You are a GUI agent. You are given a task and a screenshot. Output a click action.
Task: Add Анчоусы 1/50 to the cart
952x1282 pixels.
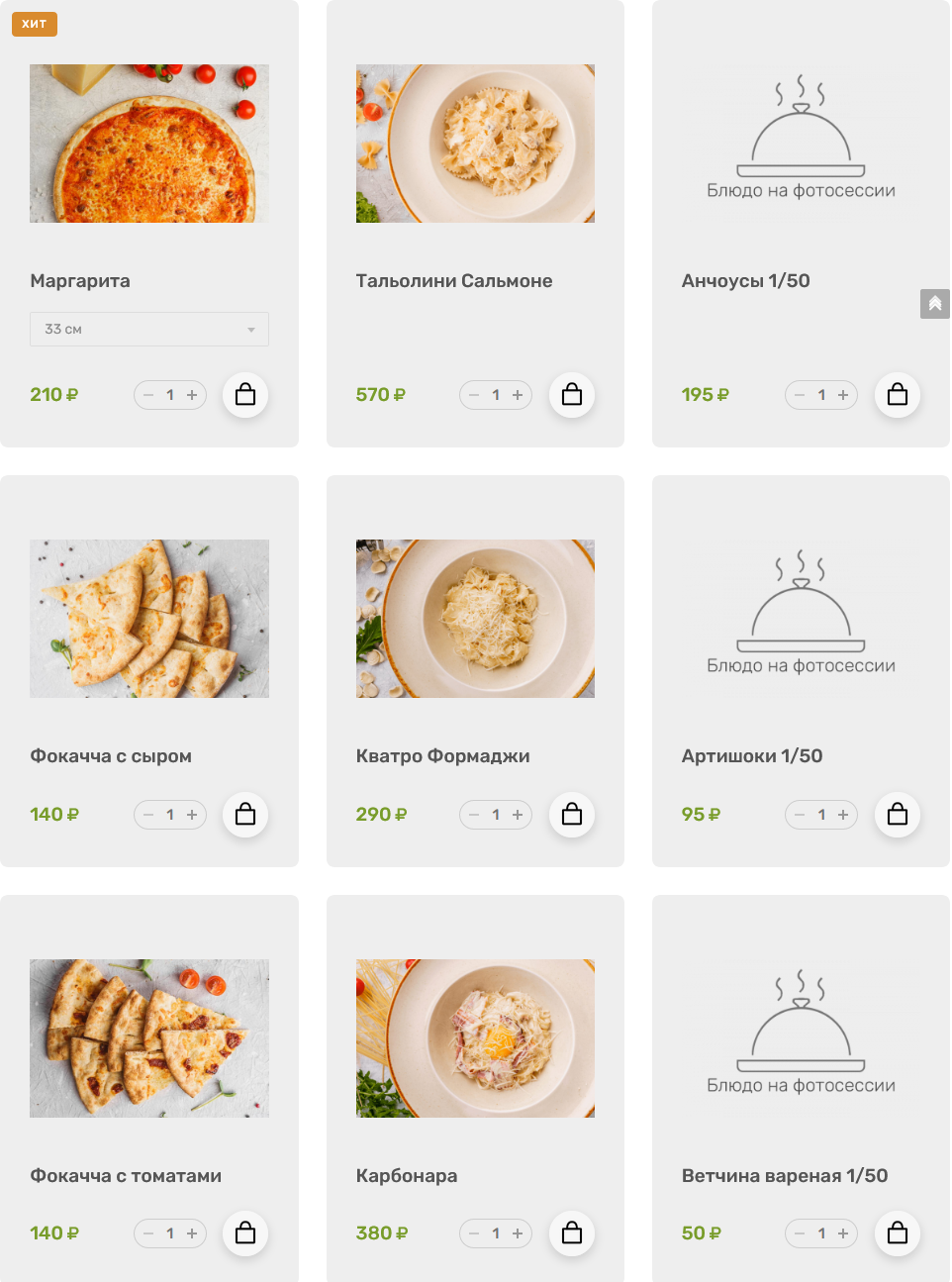(898, 395)
